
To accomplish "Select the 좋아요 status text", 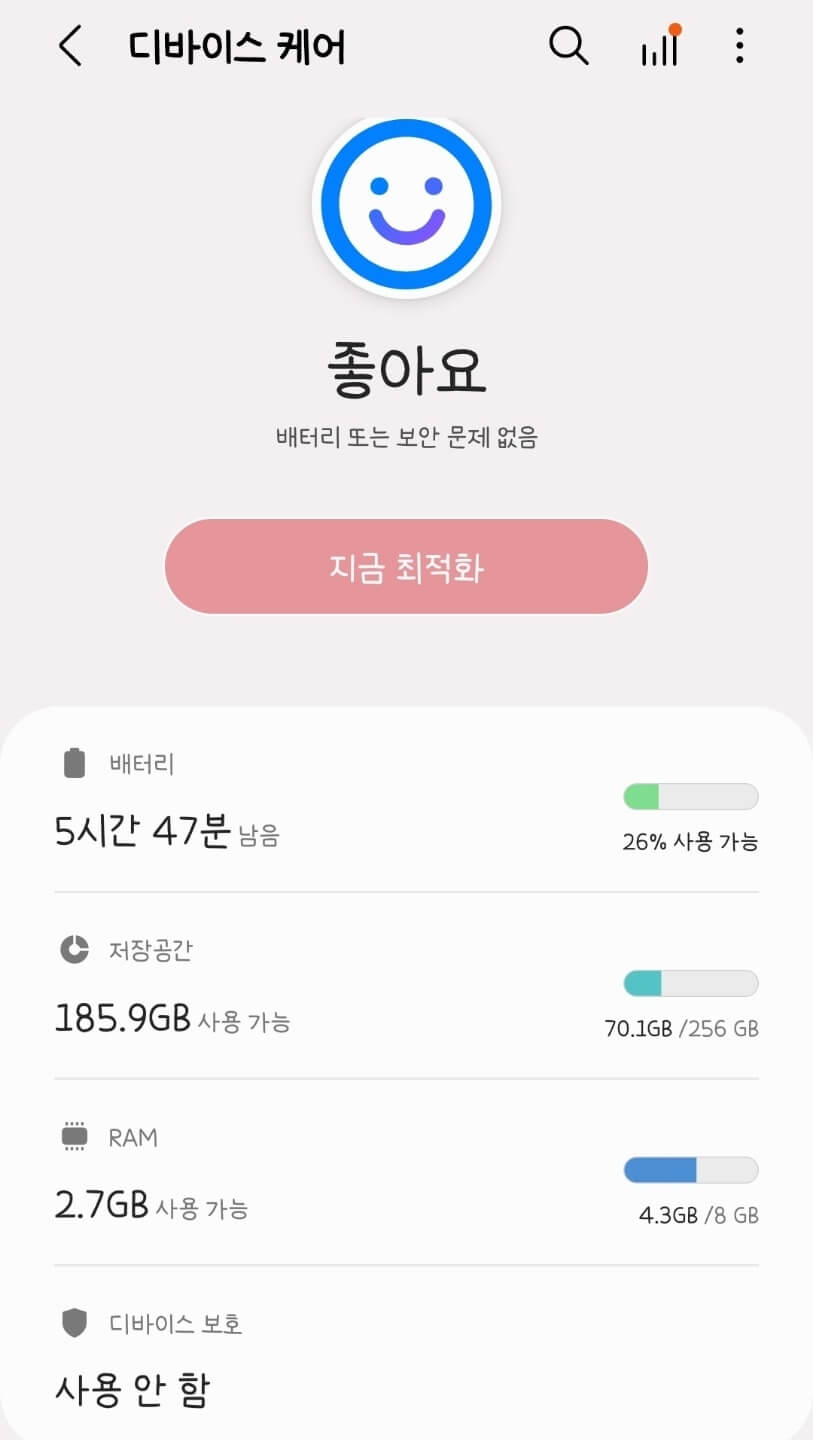I will (406, 367).
